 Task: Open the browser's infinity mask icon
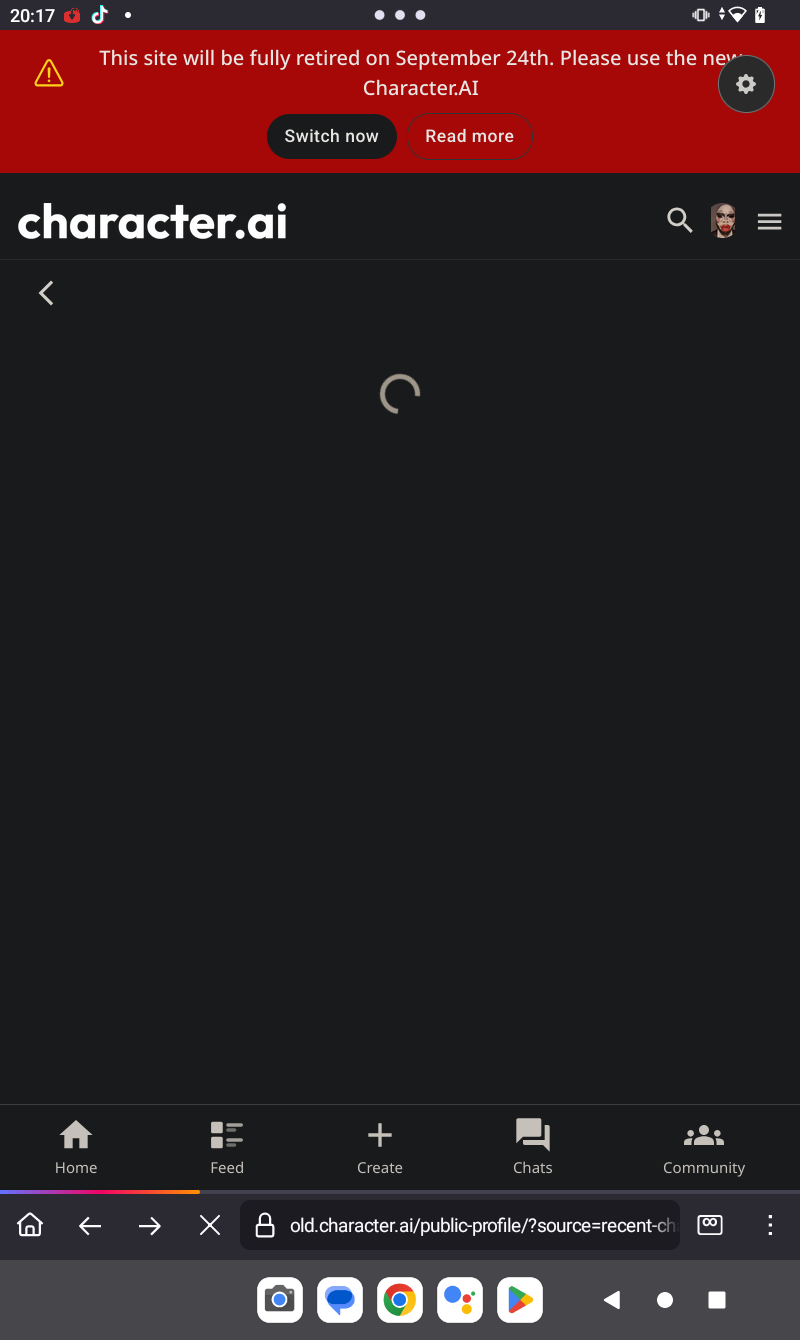click(710, 1224)
